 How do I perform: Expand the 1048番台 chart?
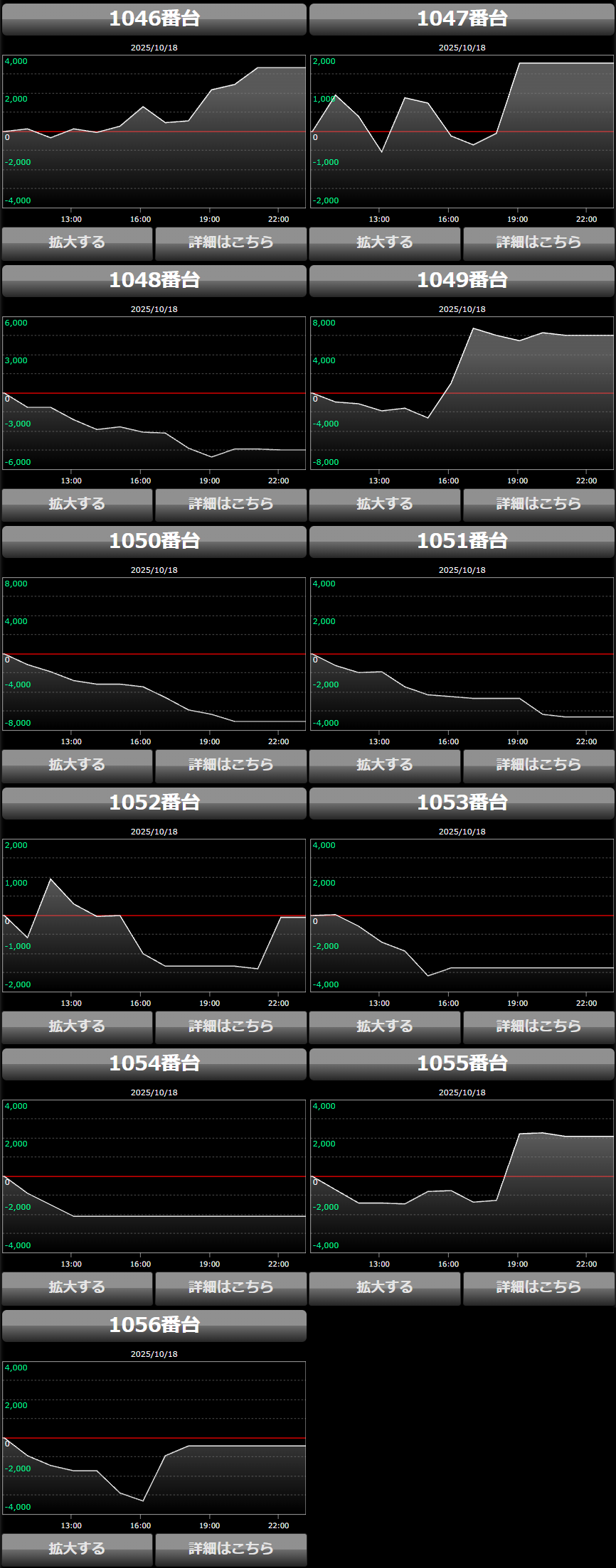[77, 505]
